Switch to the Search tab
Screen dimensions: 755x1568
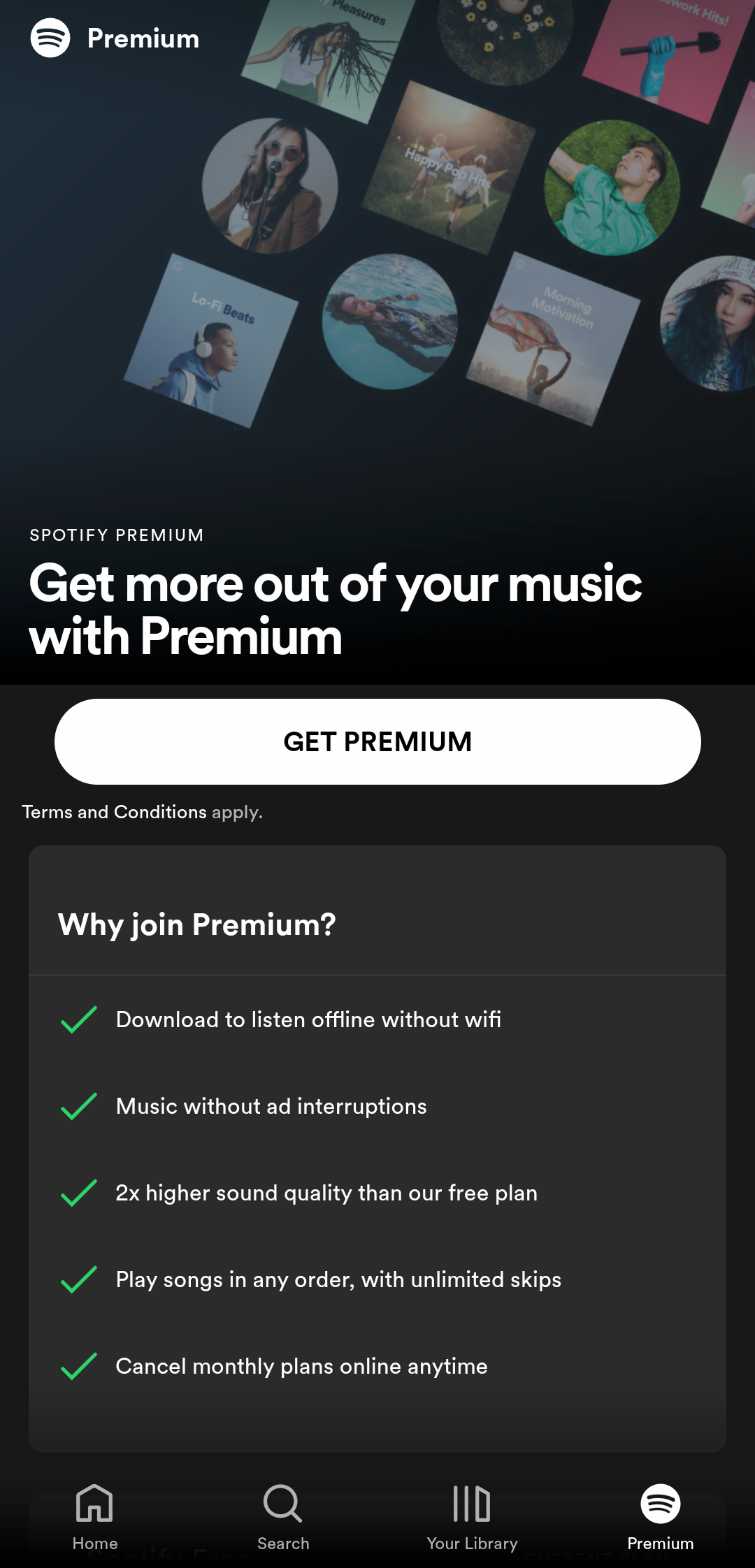pos(283,1516)
